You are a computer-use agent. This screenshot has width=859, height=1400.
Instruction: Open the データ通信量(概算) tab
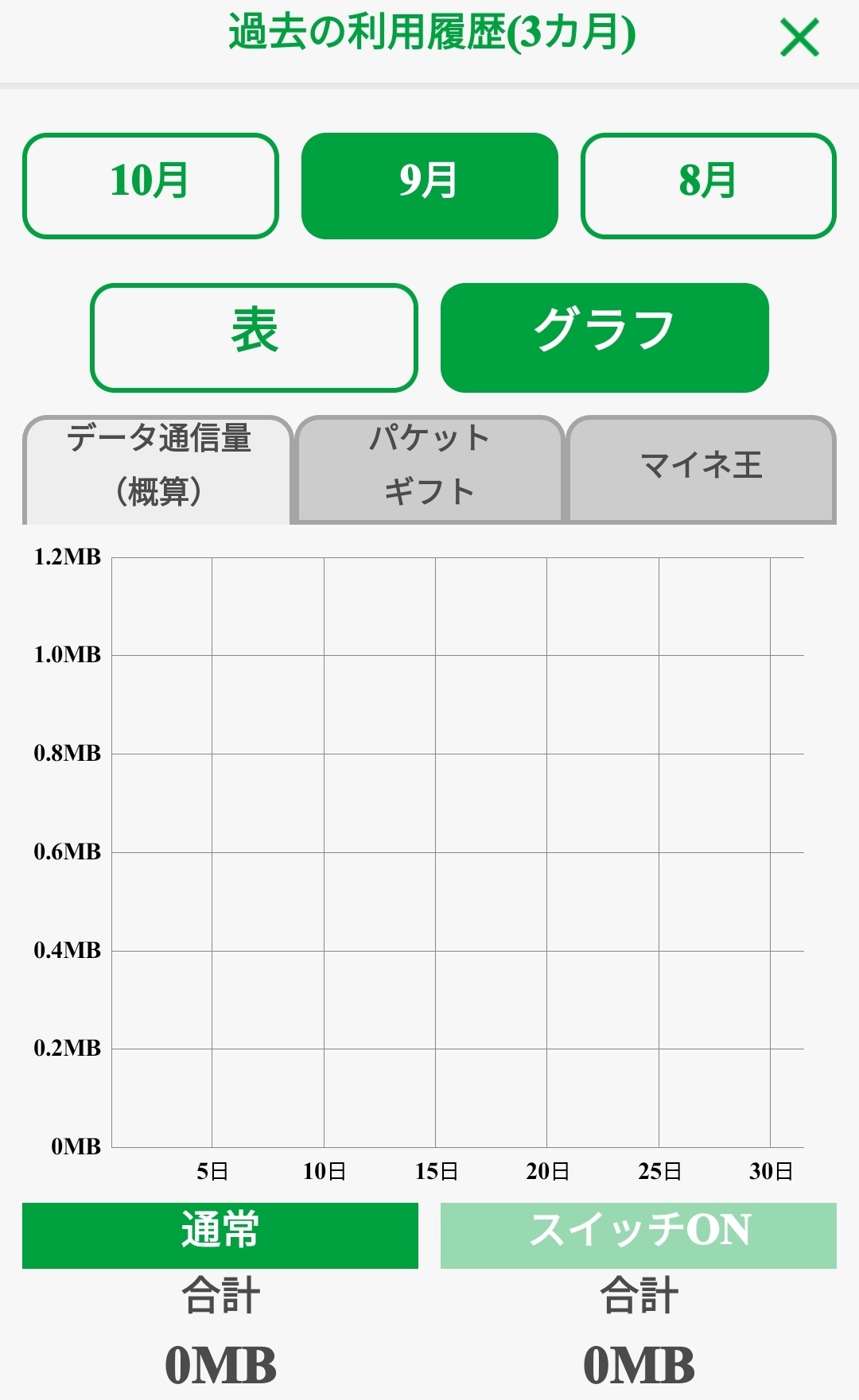pyautogui.click(x=158, y=469)
